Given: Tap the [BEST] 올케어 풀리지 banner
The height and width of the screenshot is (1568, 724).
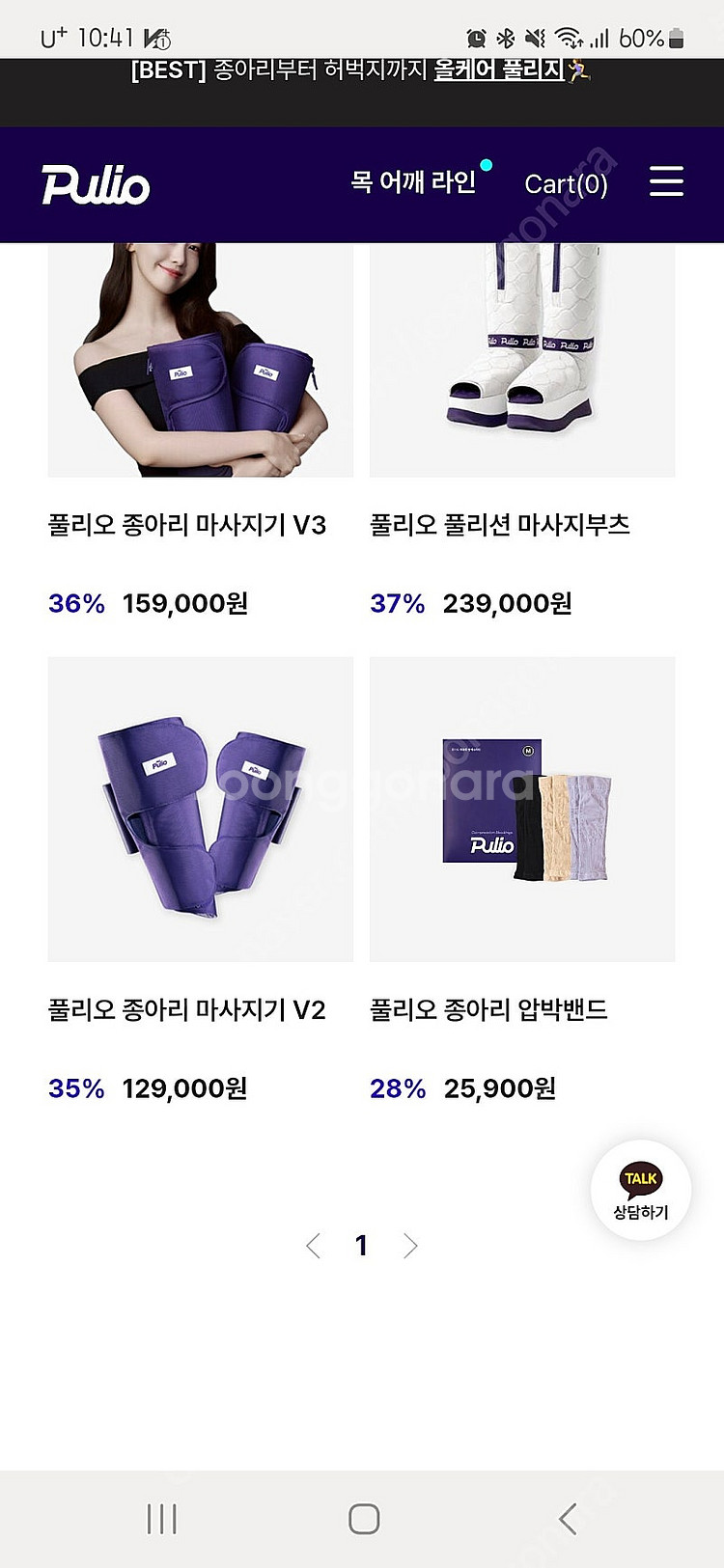Looking at the screenshot, I should [x=362, y=72].
